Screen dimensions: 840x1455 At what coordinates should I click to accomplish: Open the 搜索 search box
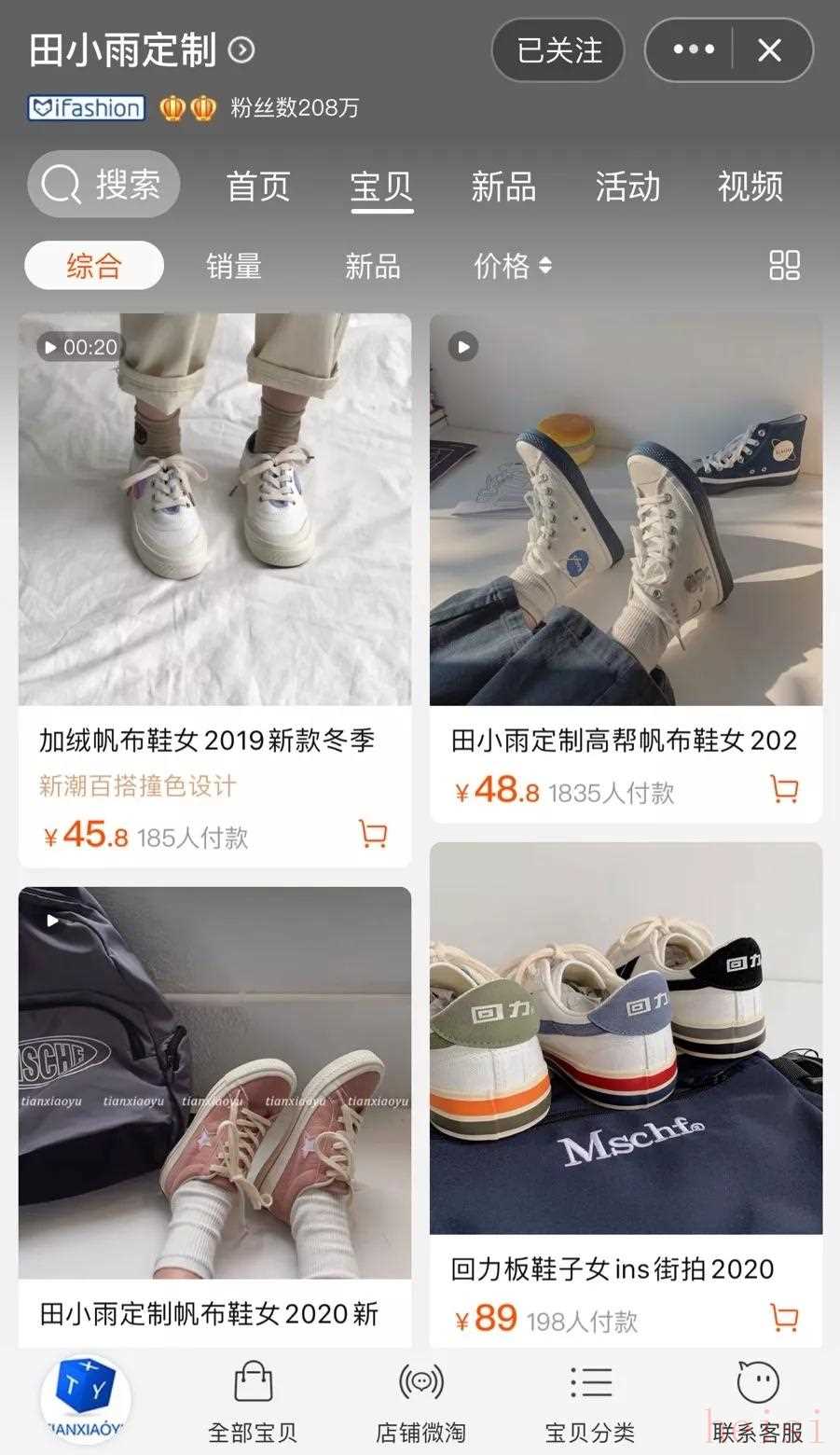pyautogui.click(x=103, y=185)
